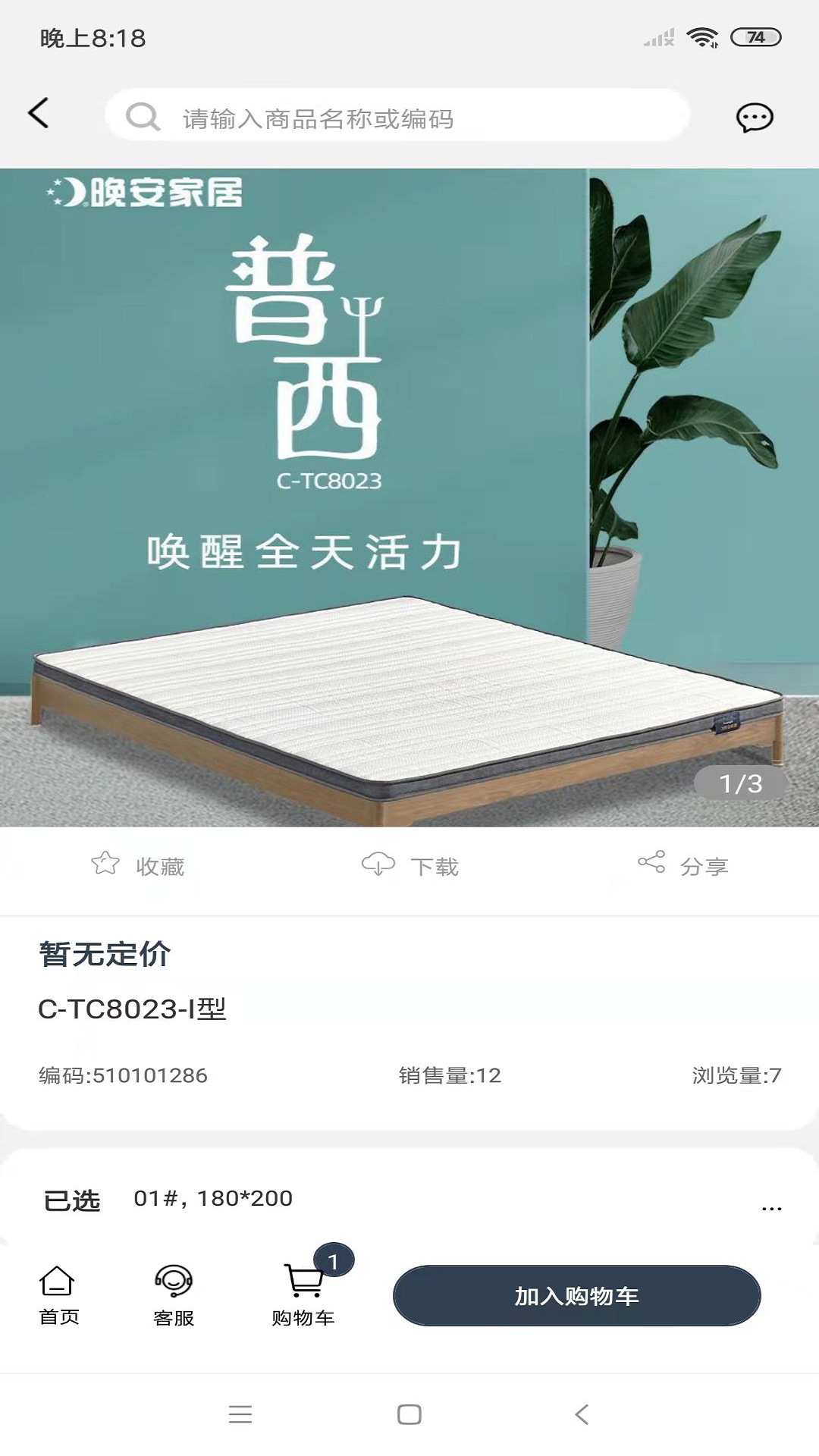Open the messages chat bubble icon
819x1456 pixels.
[x=755, y=118]
